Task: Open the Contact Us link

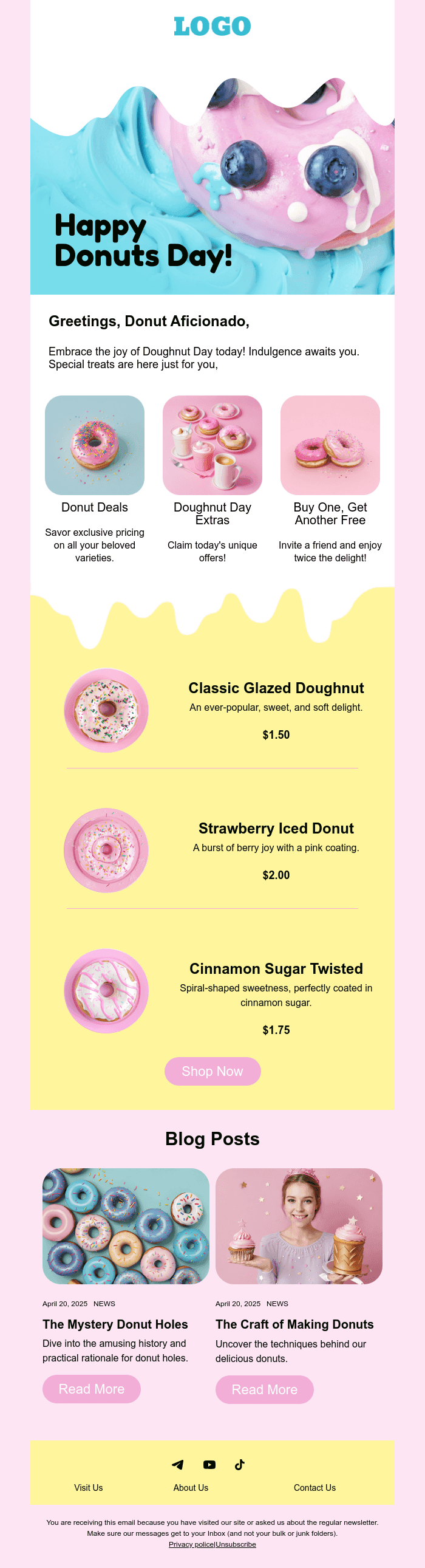Action: click(x=314, y=1488)
